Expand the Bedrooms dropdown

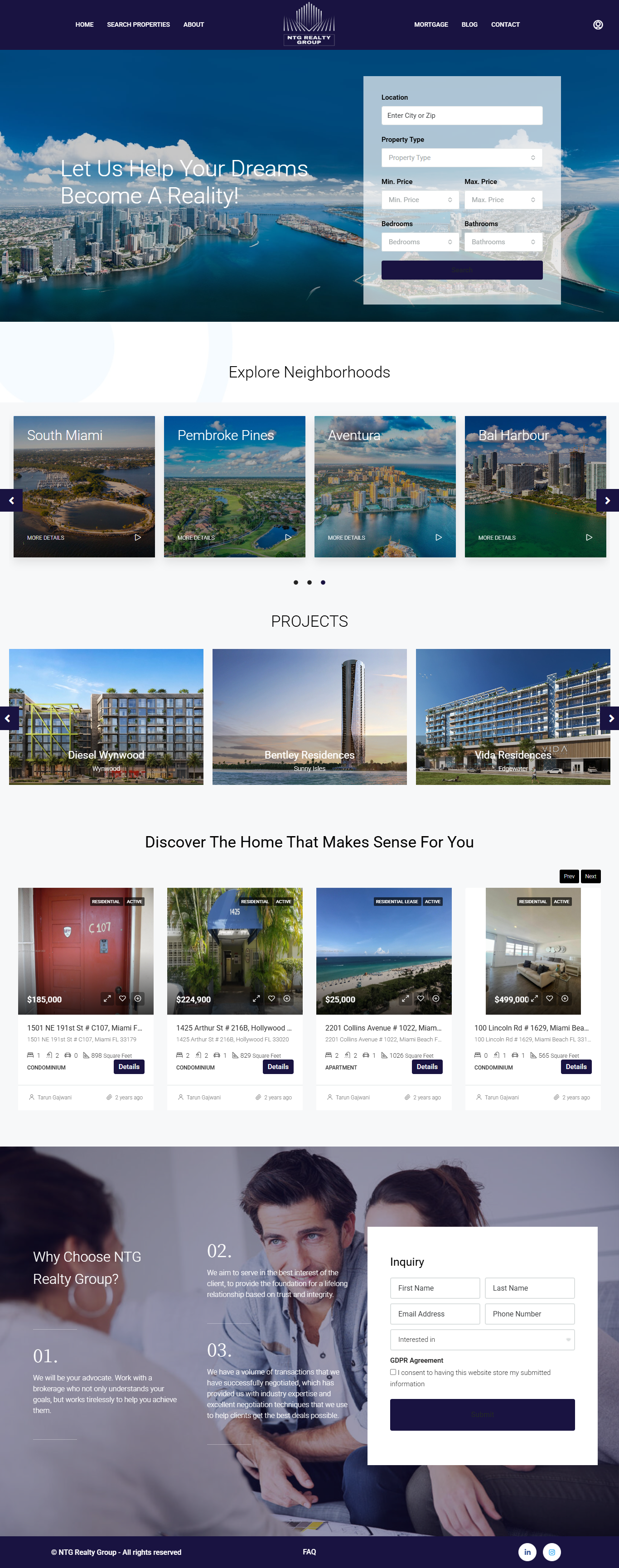coord(420,242)
